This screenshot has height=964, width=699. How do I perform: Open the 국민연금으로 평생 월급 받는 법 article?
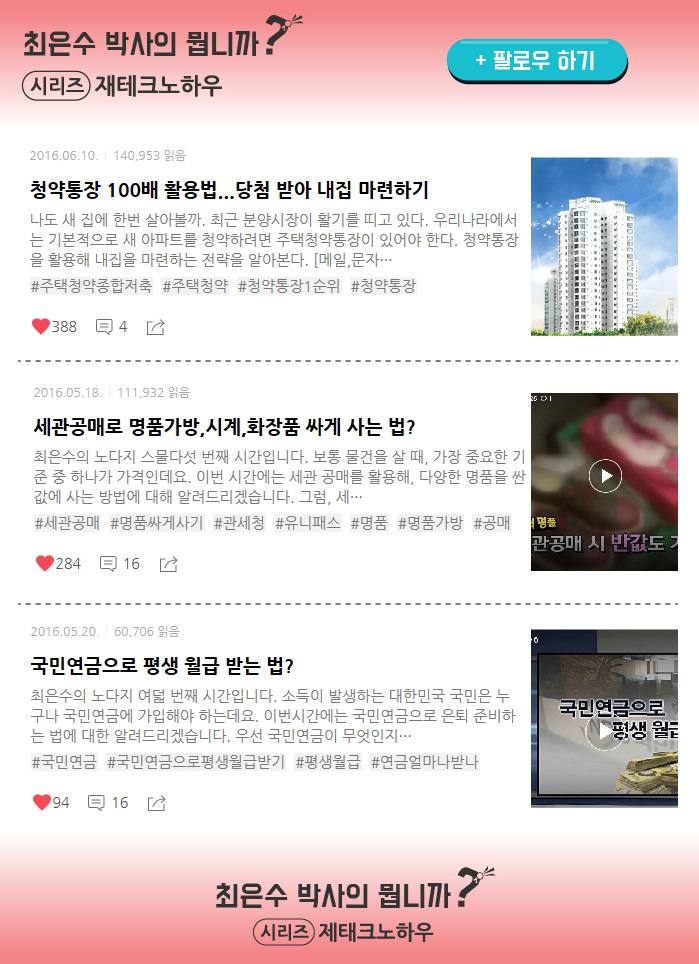point(161,665)
